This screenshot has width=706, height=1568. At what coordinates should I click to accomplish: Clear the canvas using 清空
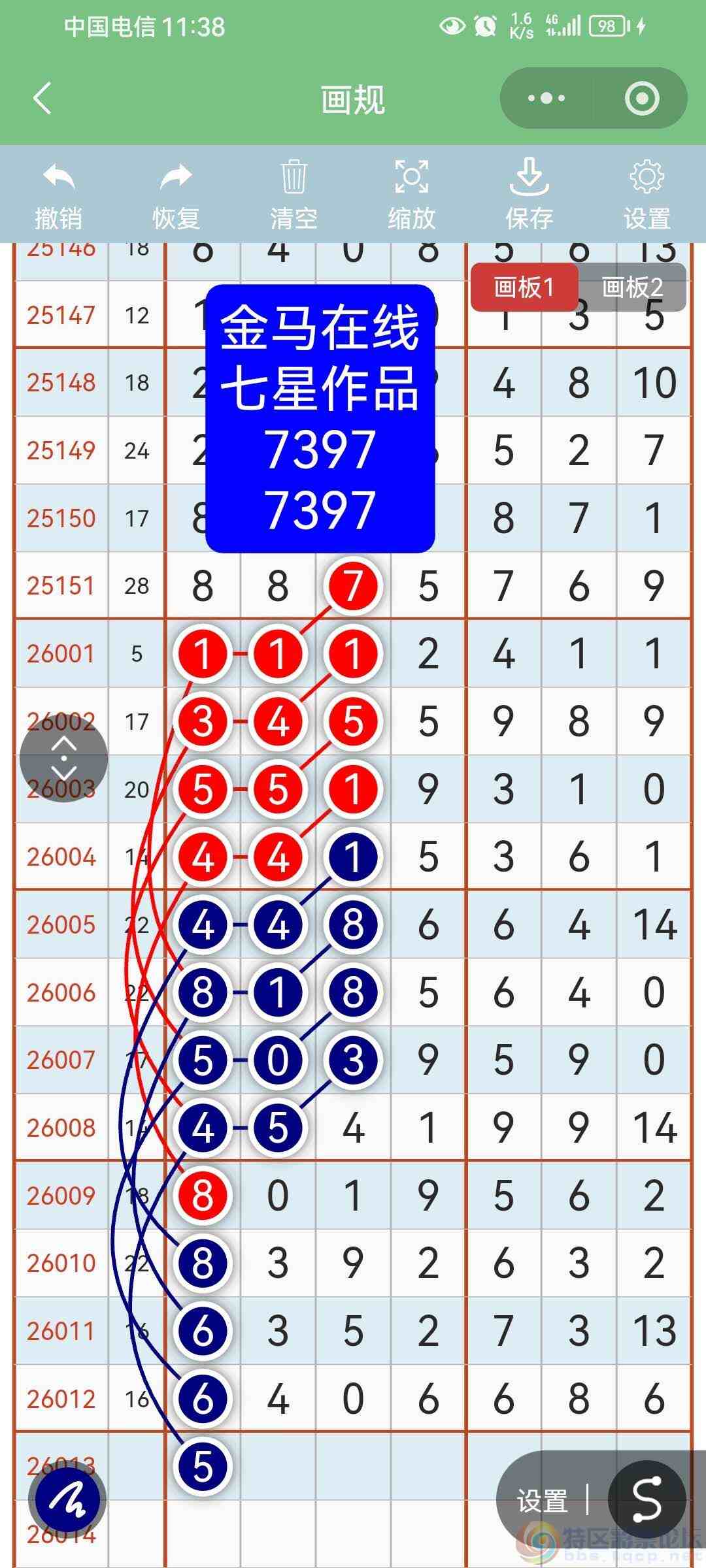point(294,194)
